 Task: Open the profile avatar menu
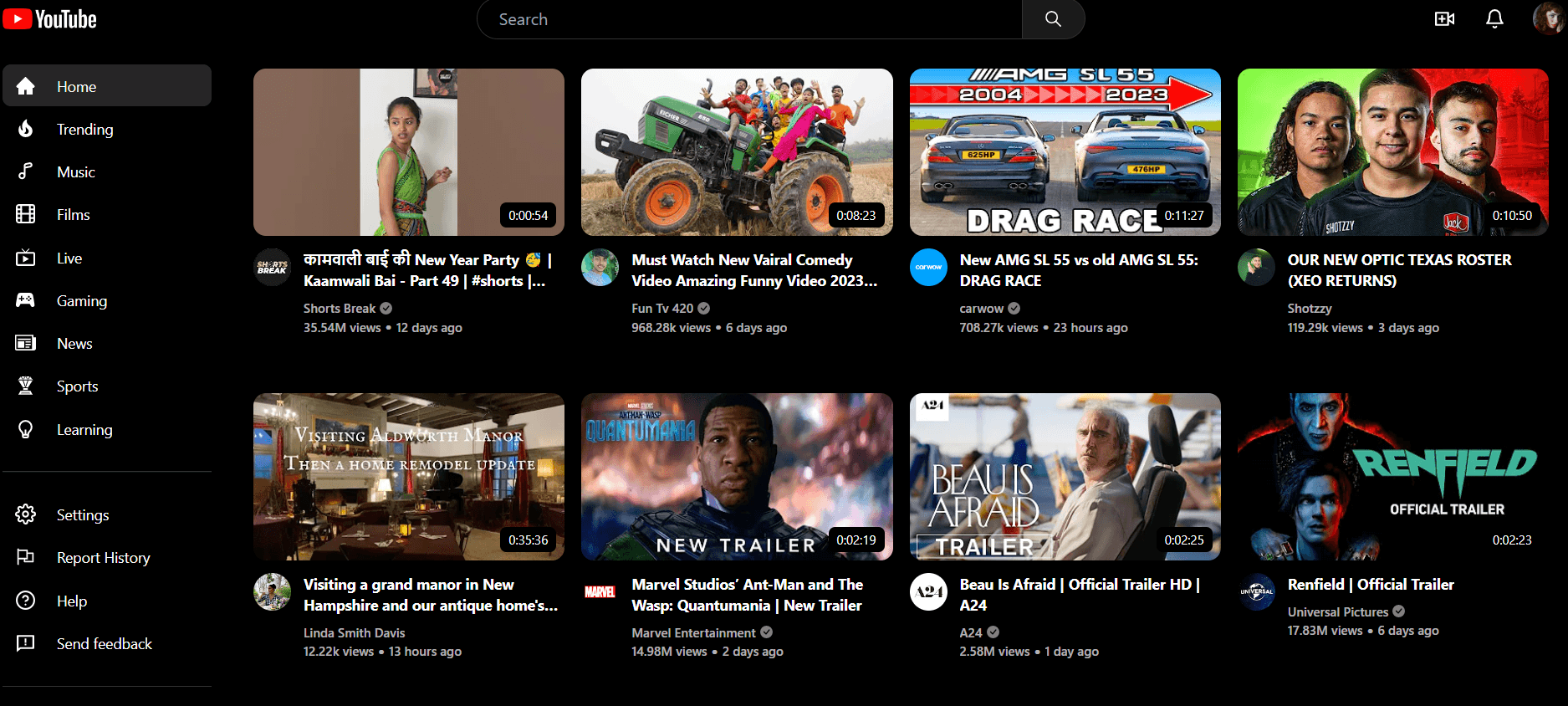click(x=1548, y=18)
